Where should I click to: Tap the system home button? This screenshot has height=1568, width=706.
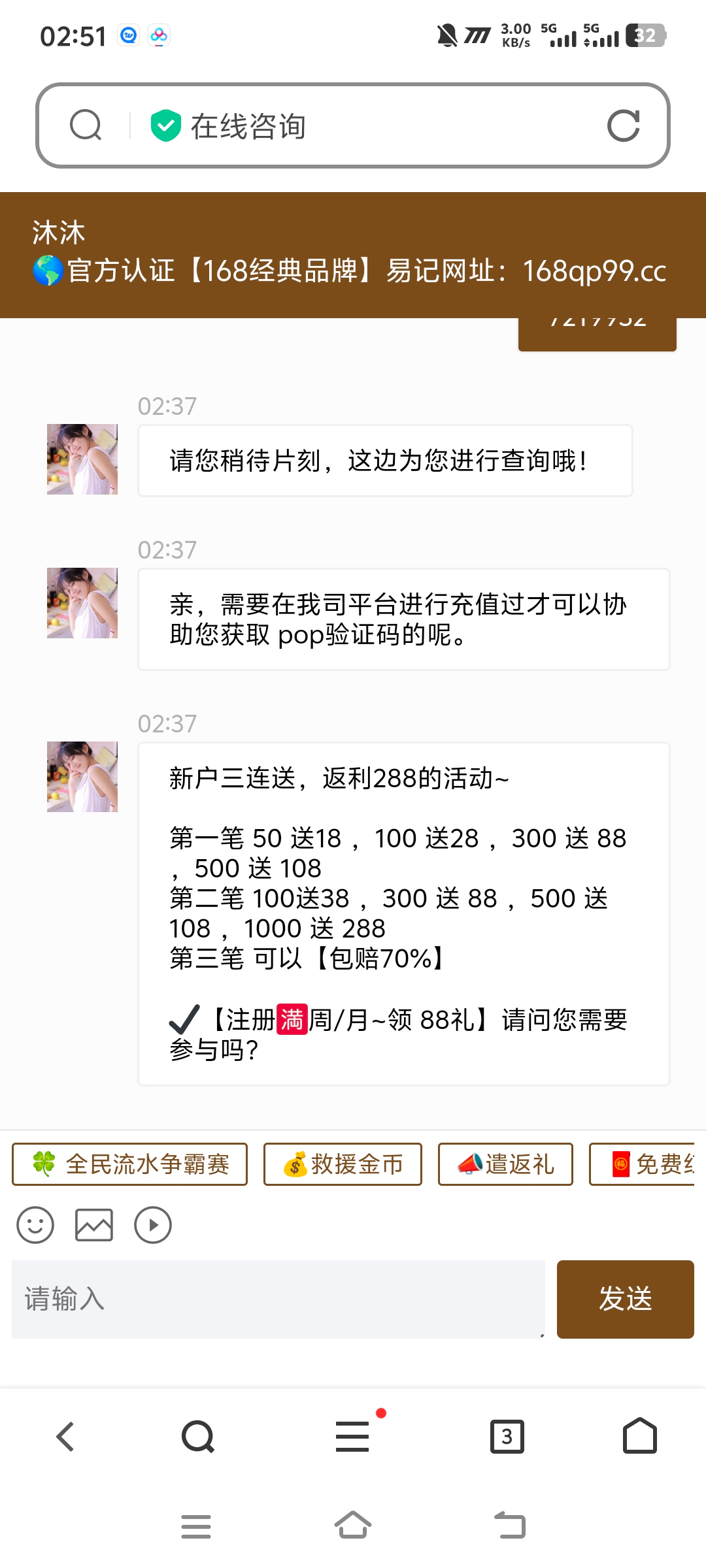[353, 1526]
